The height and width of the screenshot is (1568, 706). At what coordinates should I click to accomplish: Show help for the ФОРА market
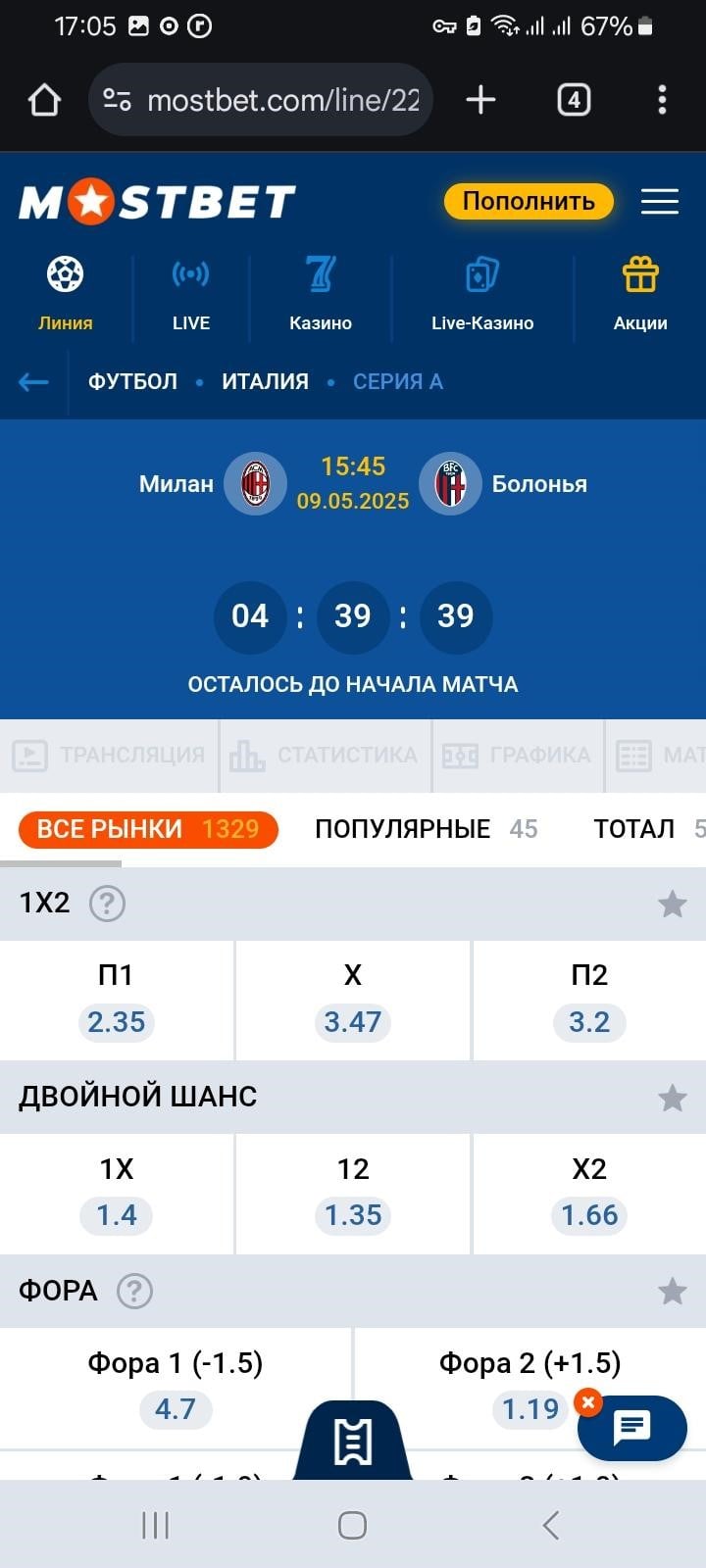(x=134, y=1291)
